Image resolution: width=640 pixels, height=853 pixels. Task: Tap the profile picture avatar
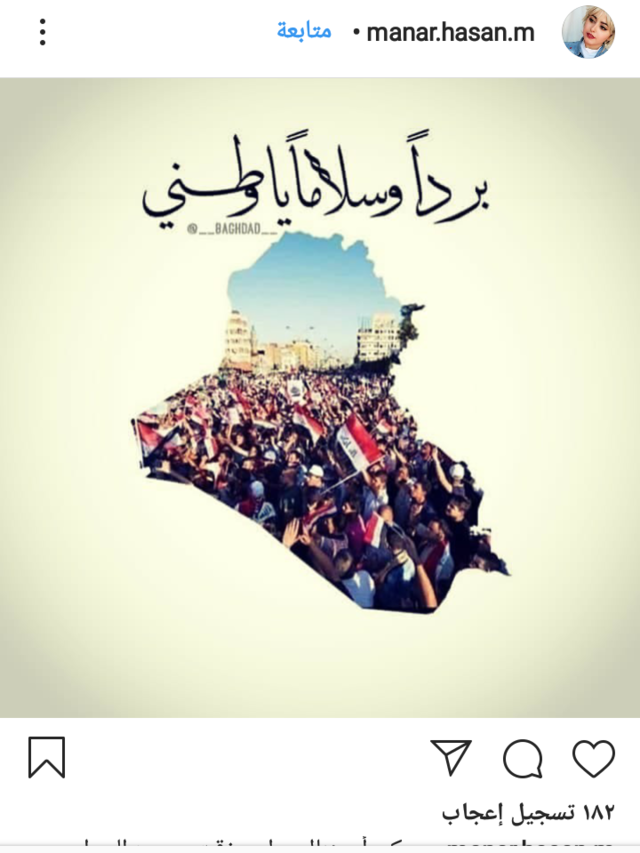(588, 32)
